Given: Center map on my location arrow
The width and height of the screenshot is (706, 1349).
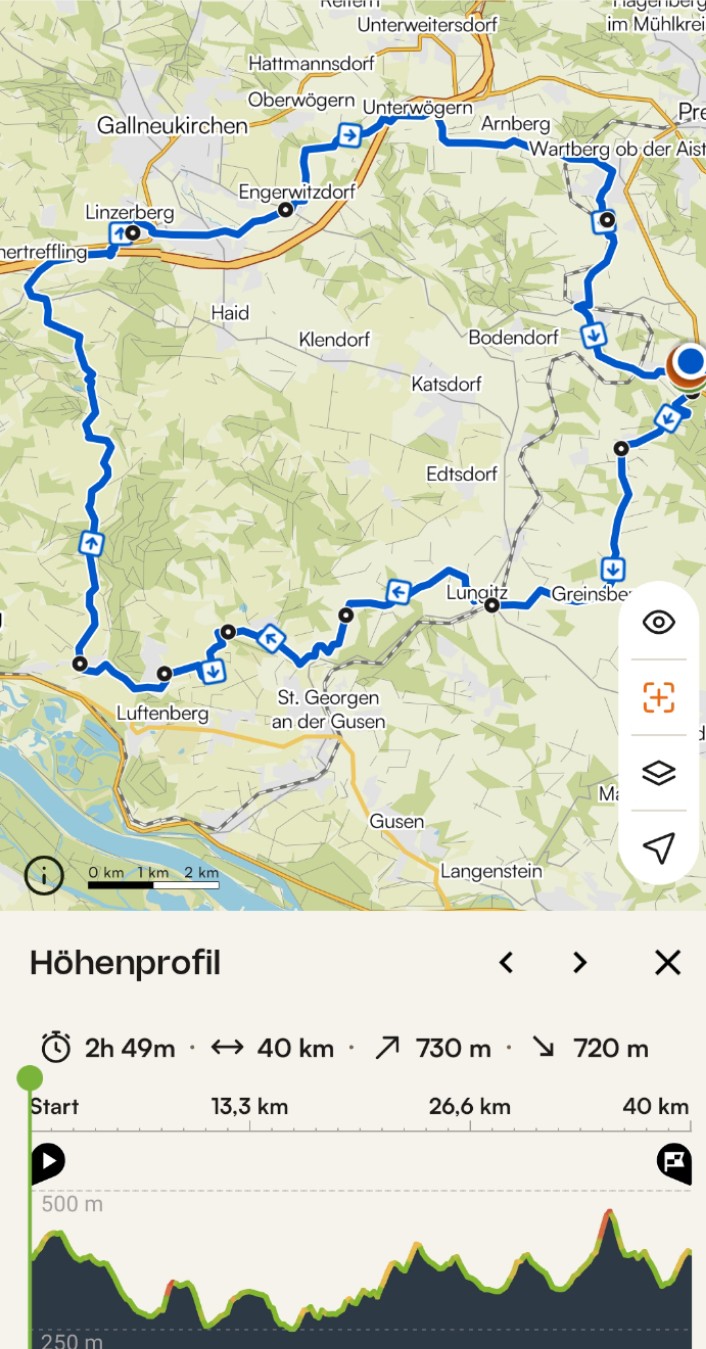Looking at the screenshot, I should pos(658,848).
